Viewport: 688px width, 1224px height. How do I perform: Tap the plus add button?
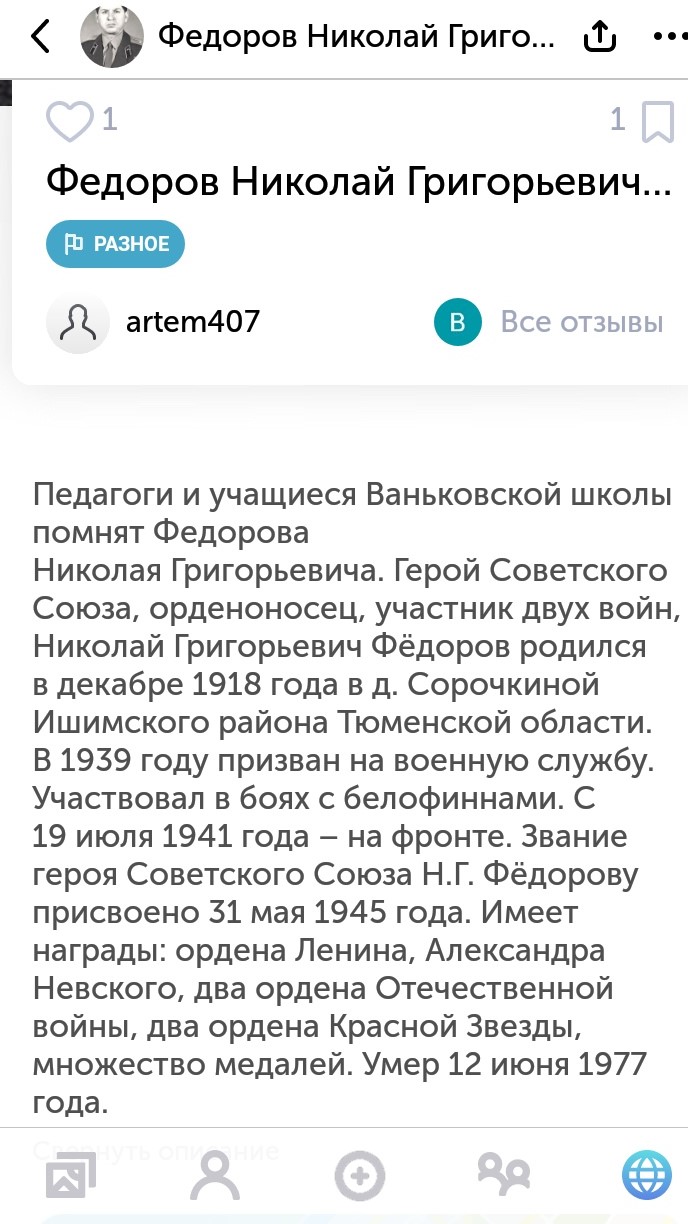tap(359, 1176)
